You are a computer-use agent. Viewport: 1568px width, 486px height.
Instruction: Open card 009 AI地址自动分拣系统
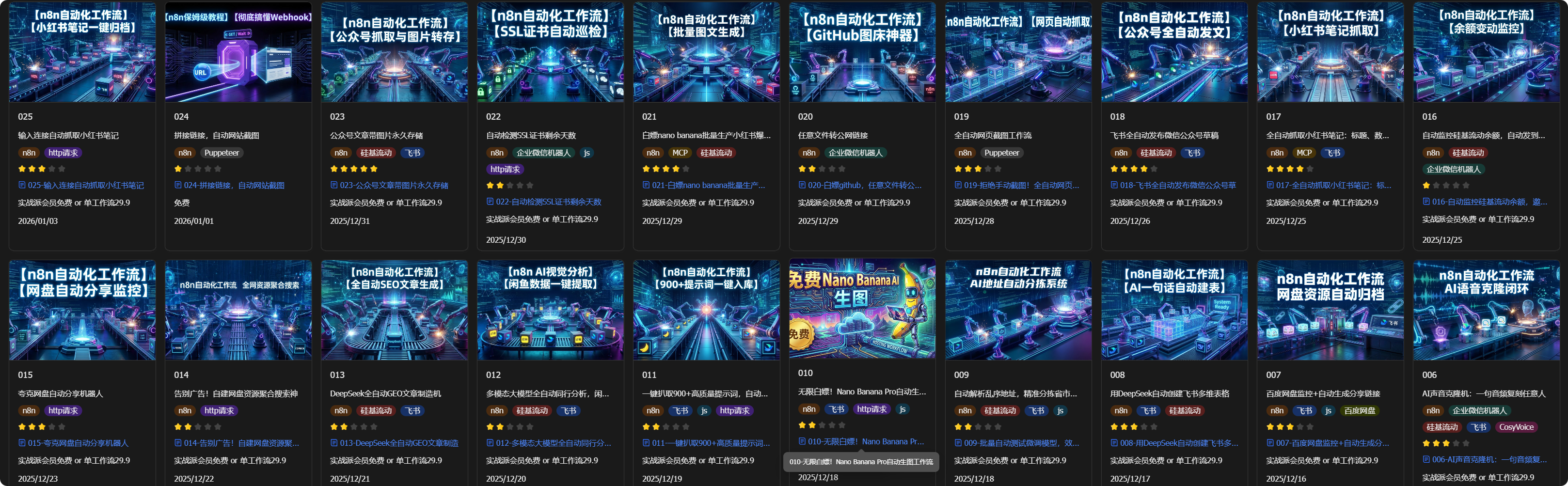pyautogui.click(x=1018, y=310)
